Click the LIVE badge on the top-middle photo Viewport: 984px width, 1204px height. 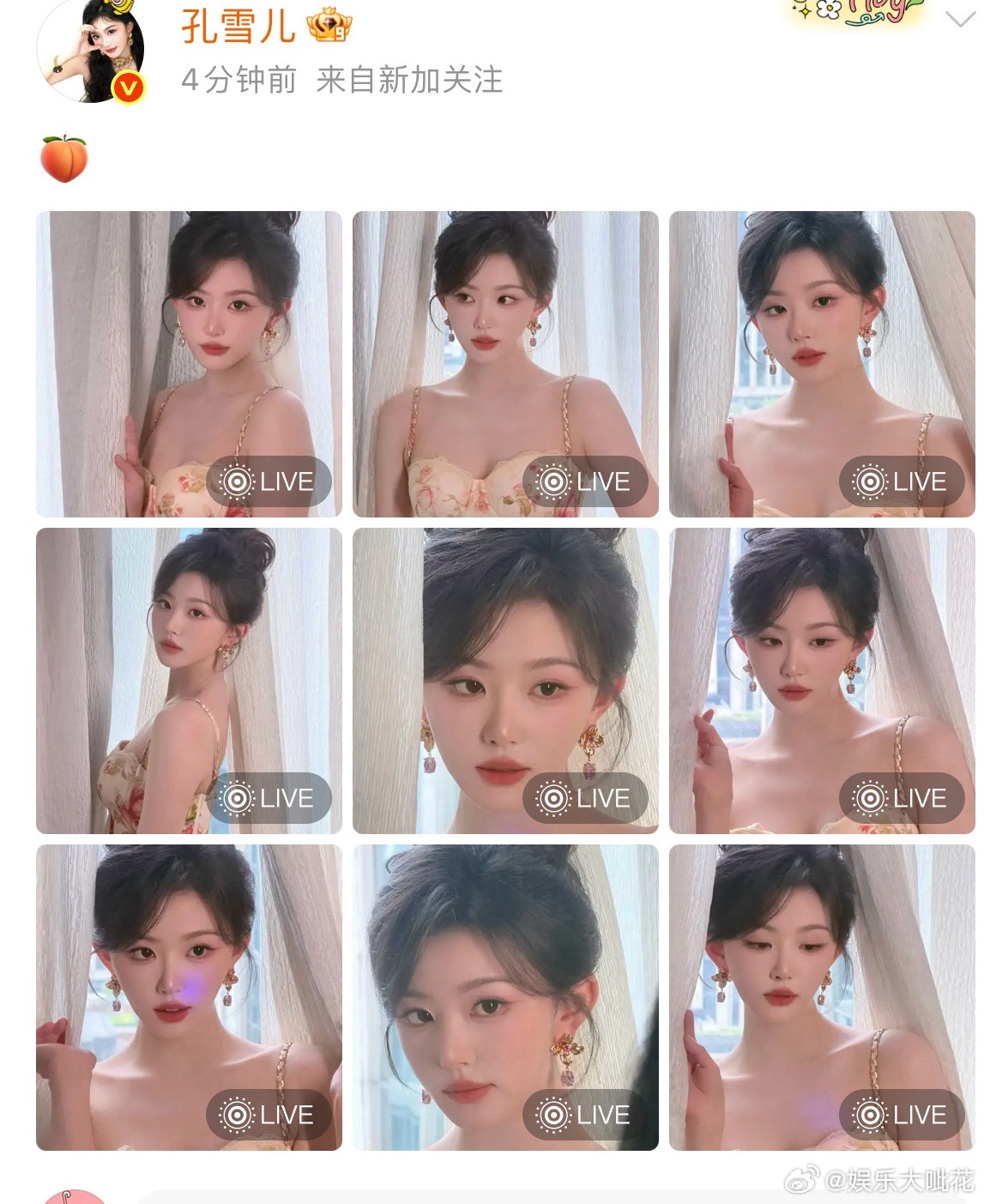[584, 481]
